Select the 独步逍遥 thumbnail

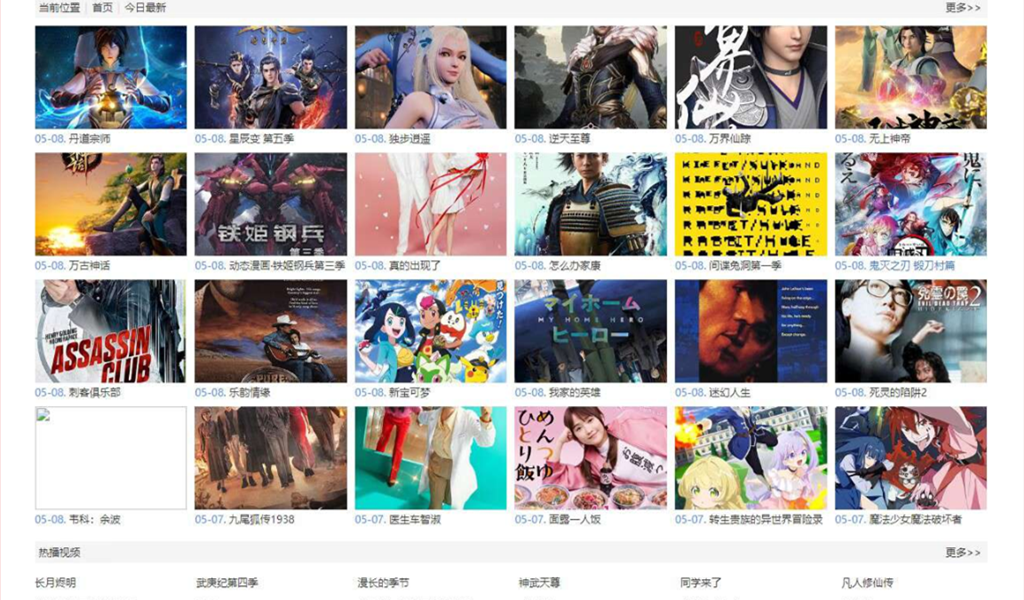[x=430, y=77]
